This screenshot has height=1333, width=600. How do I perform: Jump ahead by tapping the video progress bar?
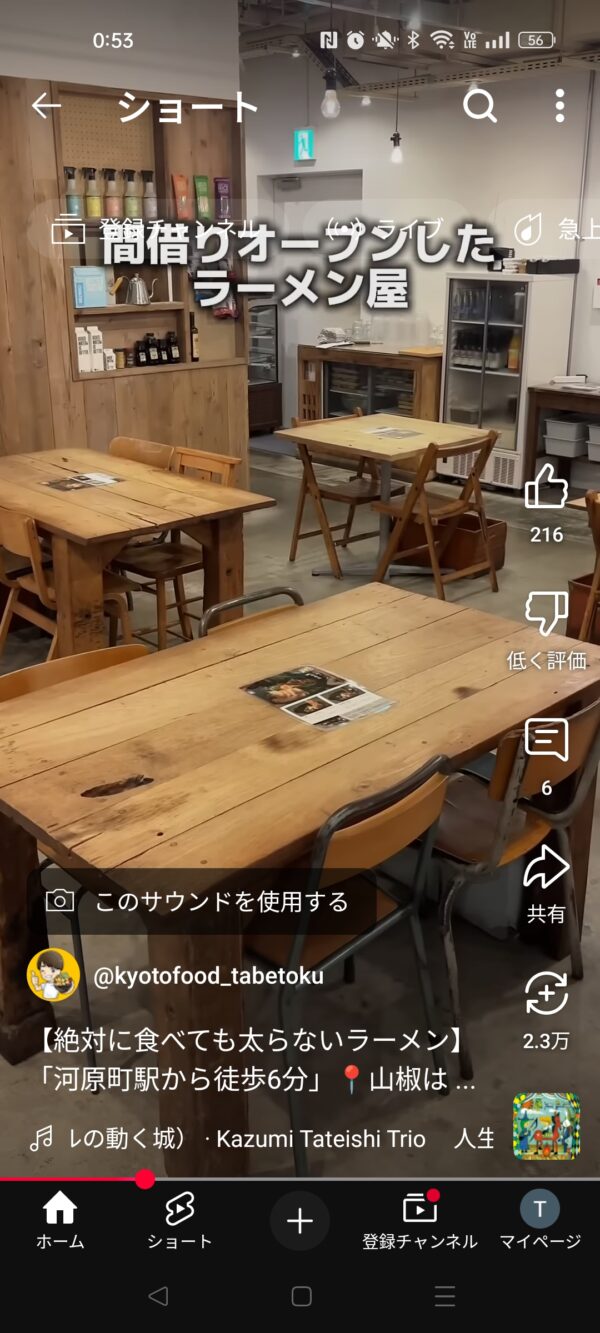[x=400, y=1179]
